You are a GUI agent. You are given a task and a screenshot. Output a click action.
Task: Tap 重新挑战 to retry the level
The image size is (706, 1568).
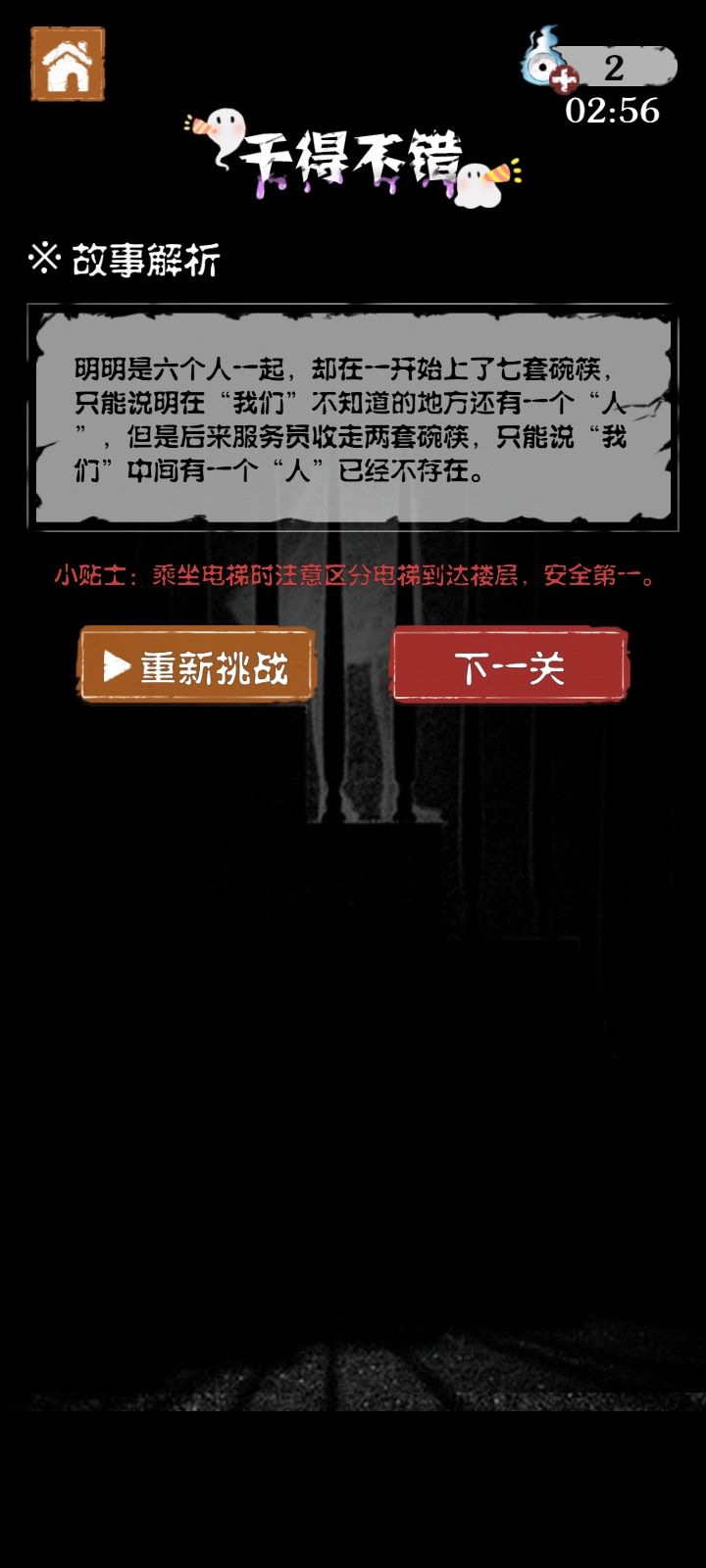click(x=197, y=666)
